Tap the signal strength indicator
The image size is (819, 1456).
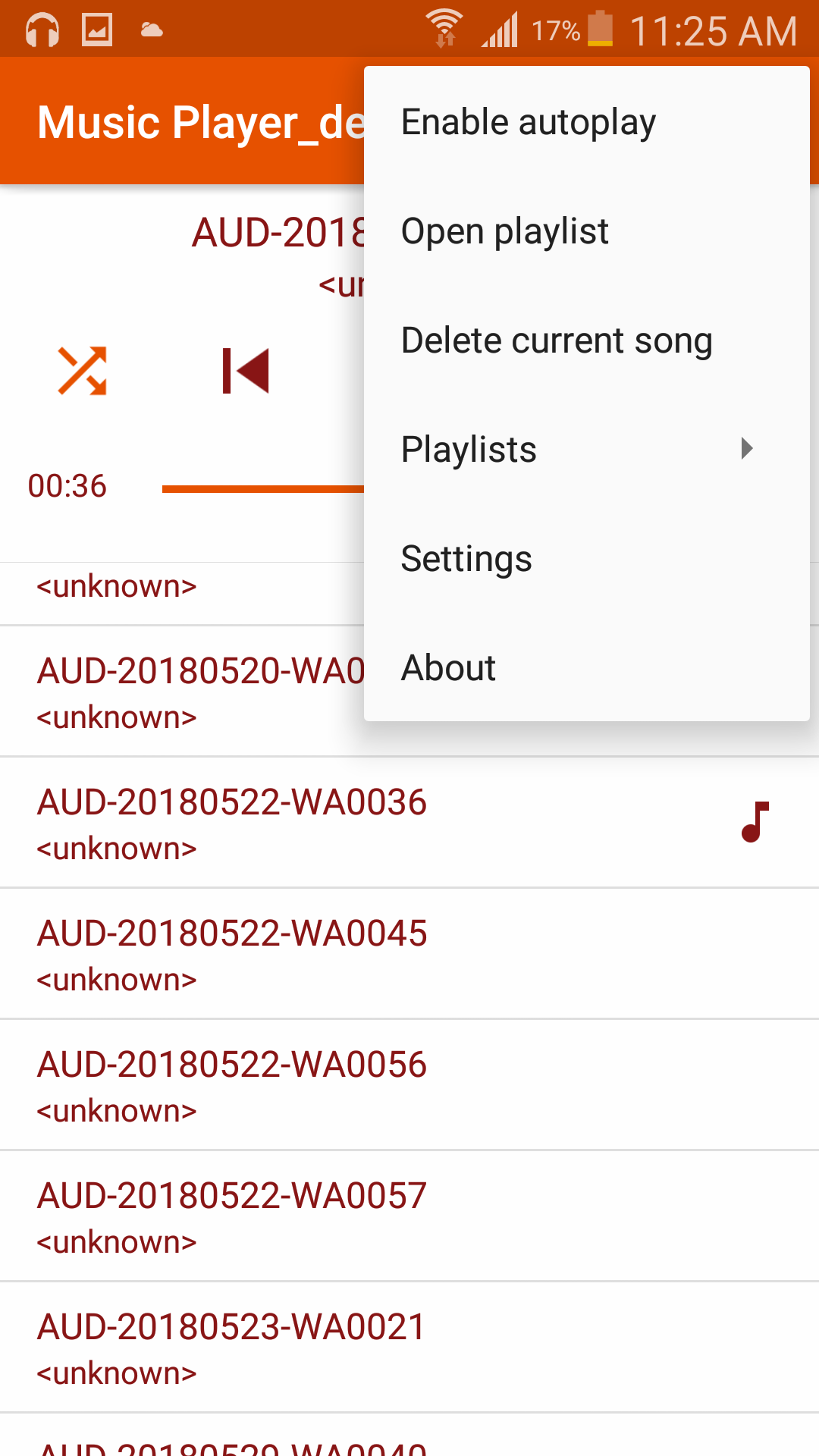pos(500,30)
